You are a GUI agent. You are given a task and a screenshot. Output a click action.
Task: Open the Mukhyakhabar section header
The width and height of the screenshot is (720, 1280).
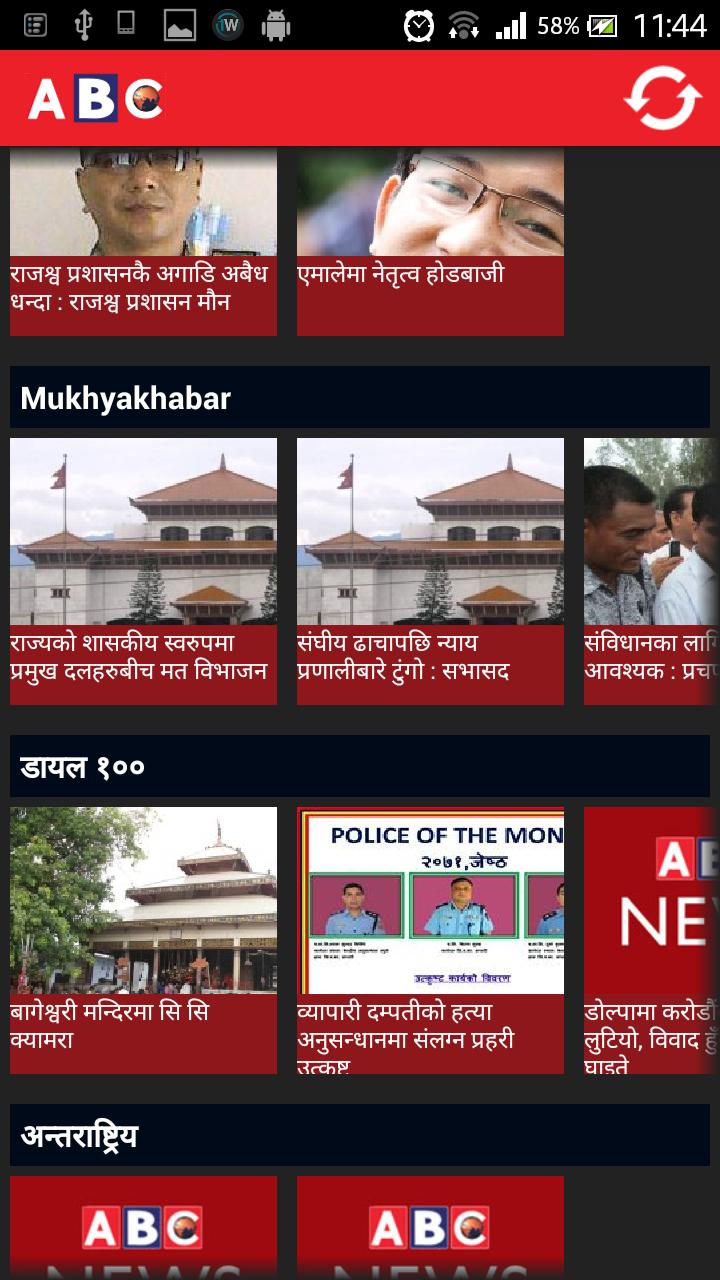click(x=127, y=398)
